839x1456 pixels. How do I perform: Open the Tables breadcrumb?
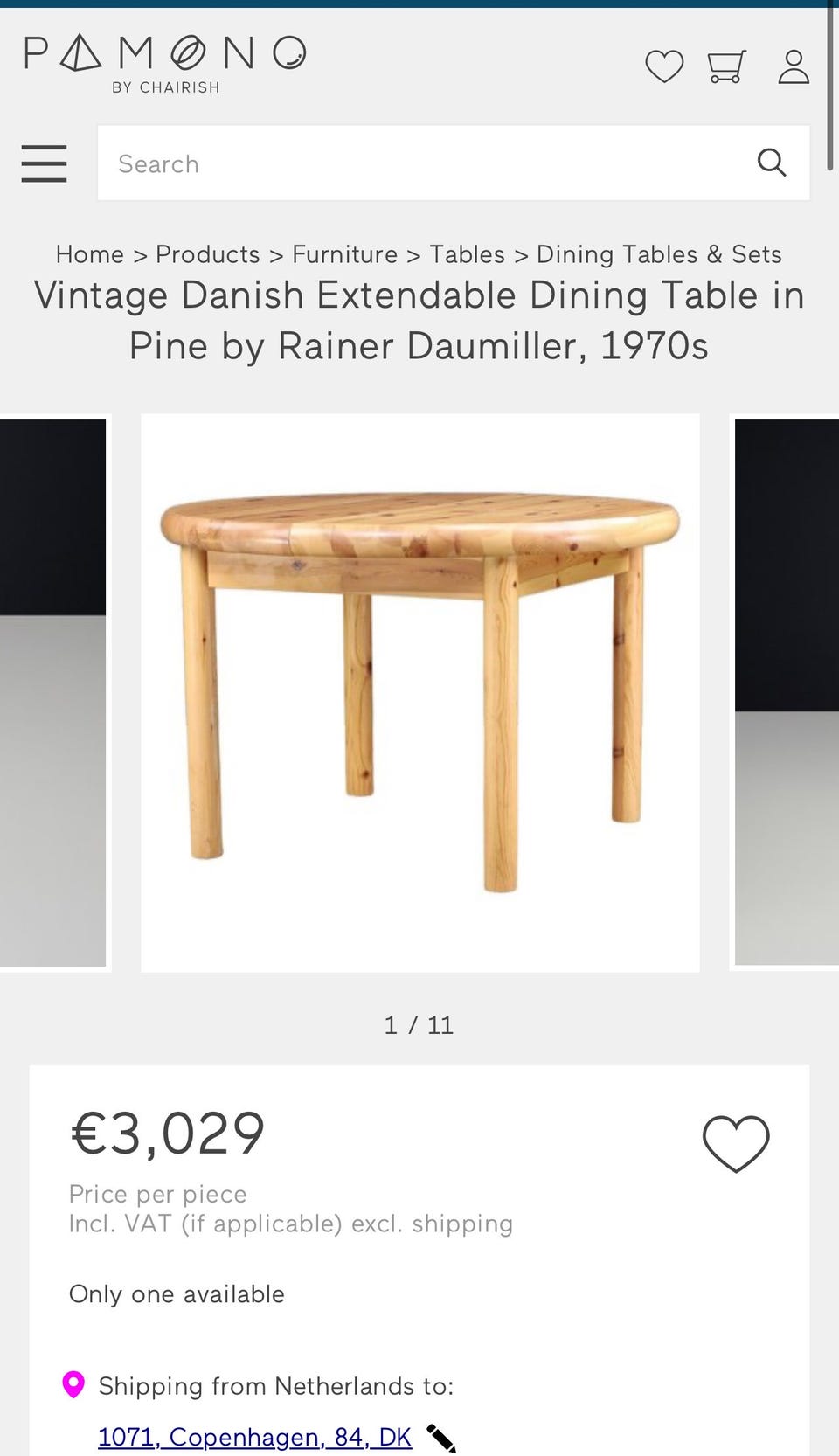point(468,254)
